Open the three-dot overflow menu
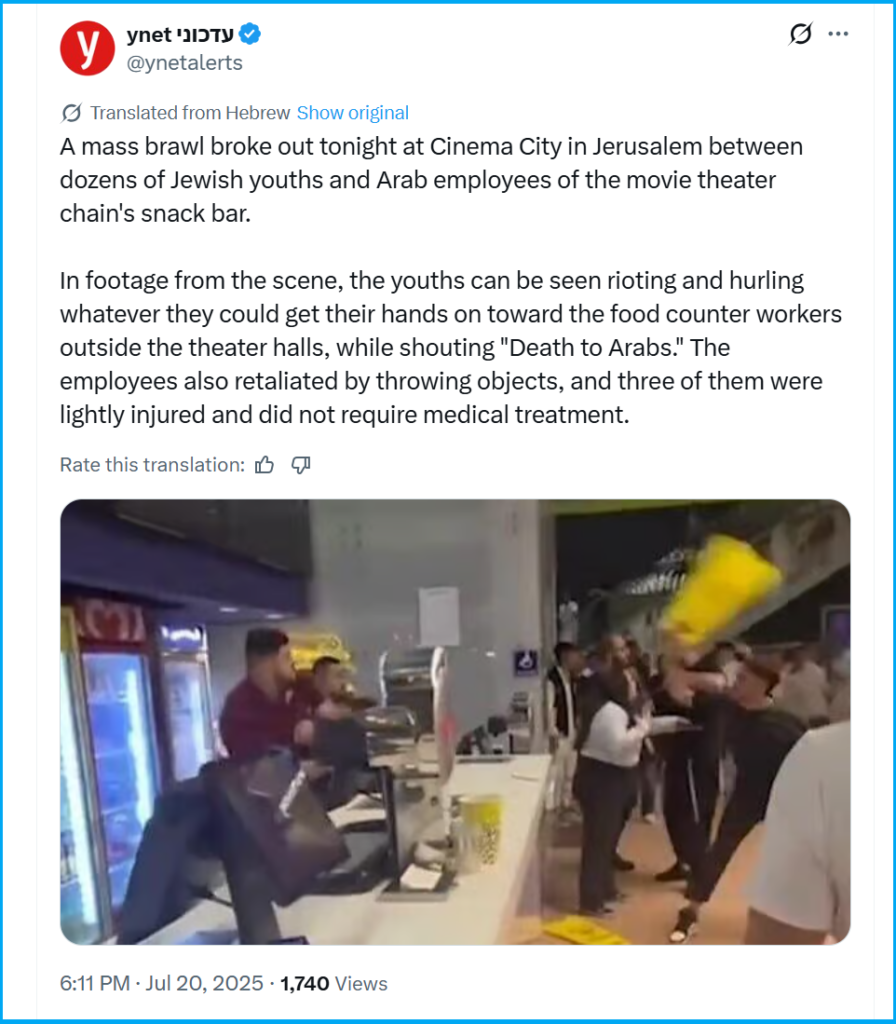This screenshot has height=1024, width=896. 839,34
